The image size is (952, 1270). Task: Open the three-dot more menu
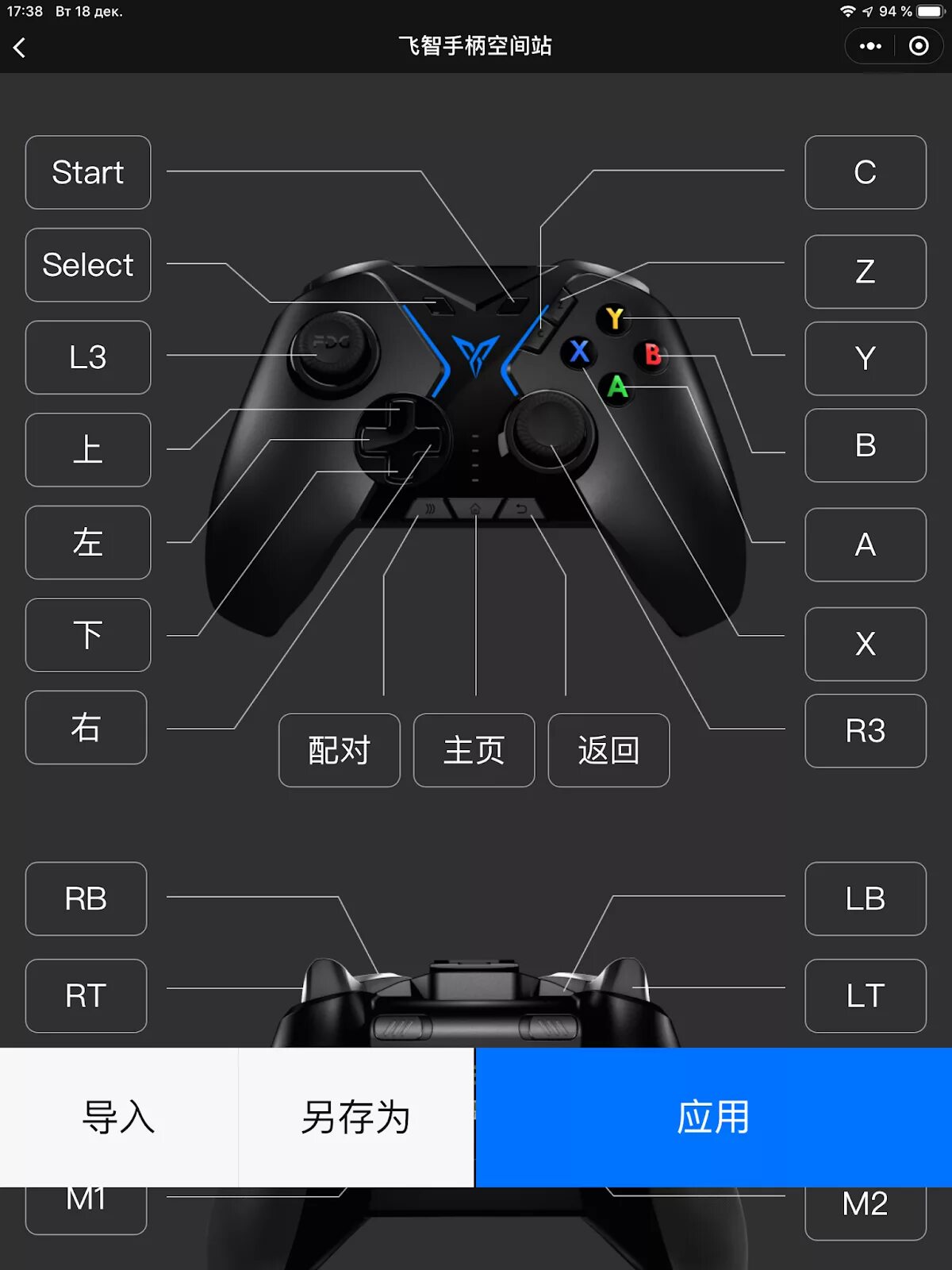tap(870, 46)
